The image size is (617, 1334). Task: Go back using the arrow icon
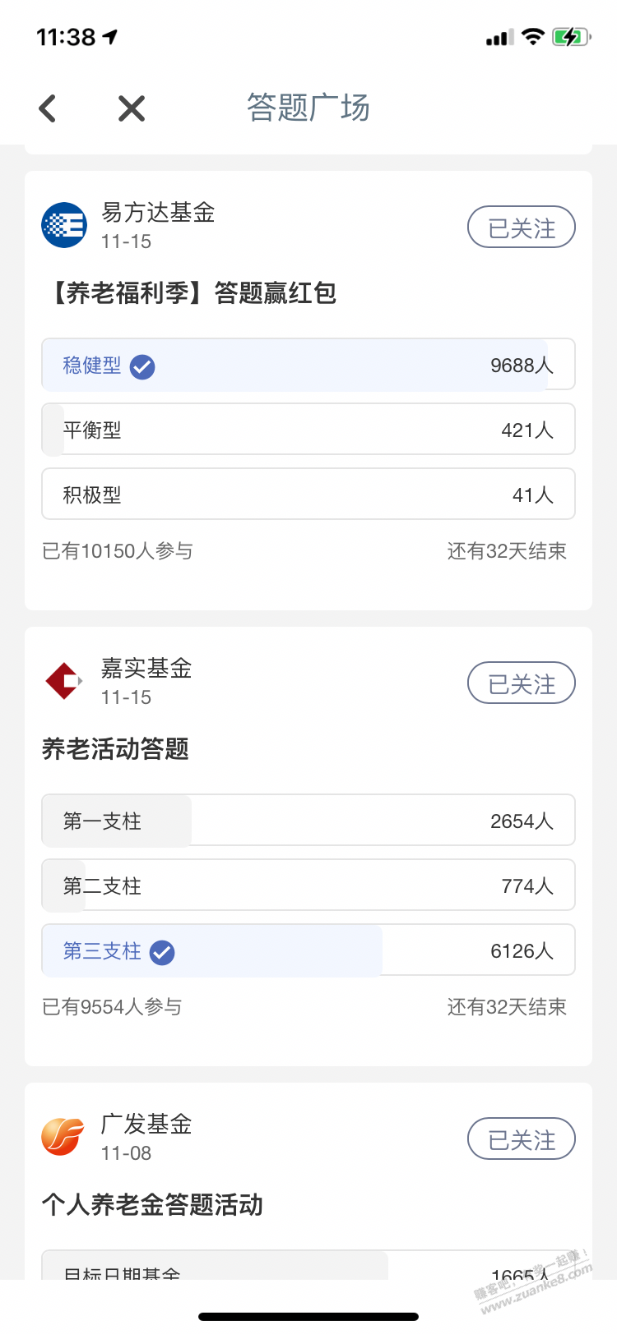point(47,108)
